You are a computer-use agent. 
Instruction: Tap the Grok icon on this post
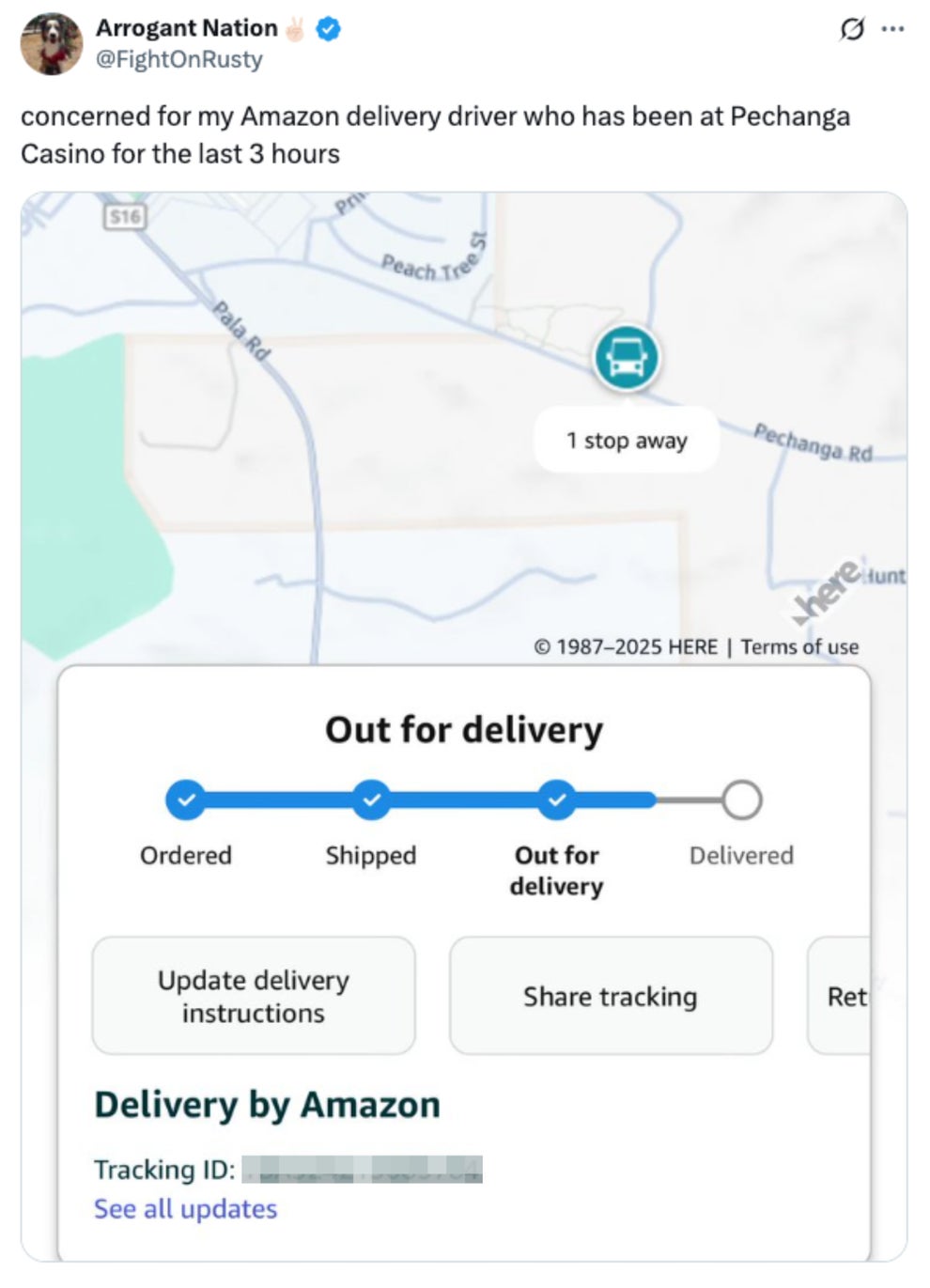(851, 30)
